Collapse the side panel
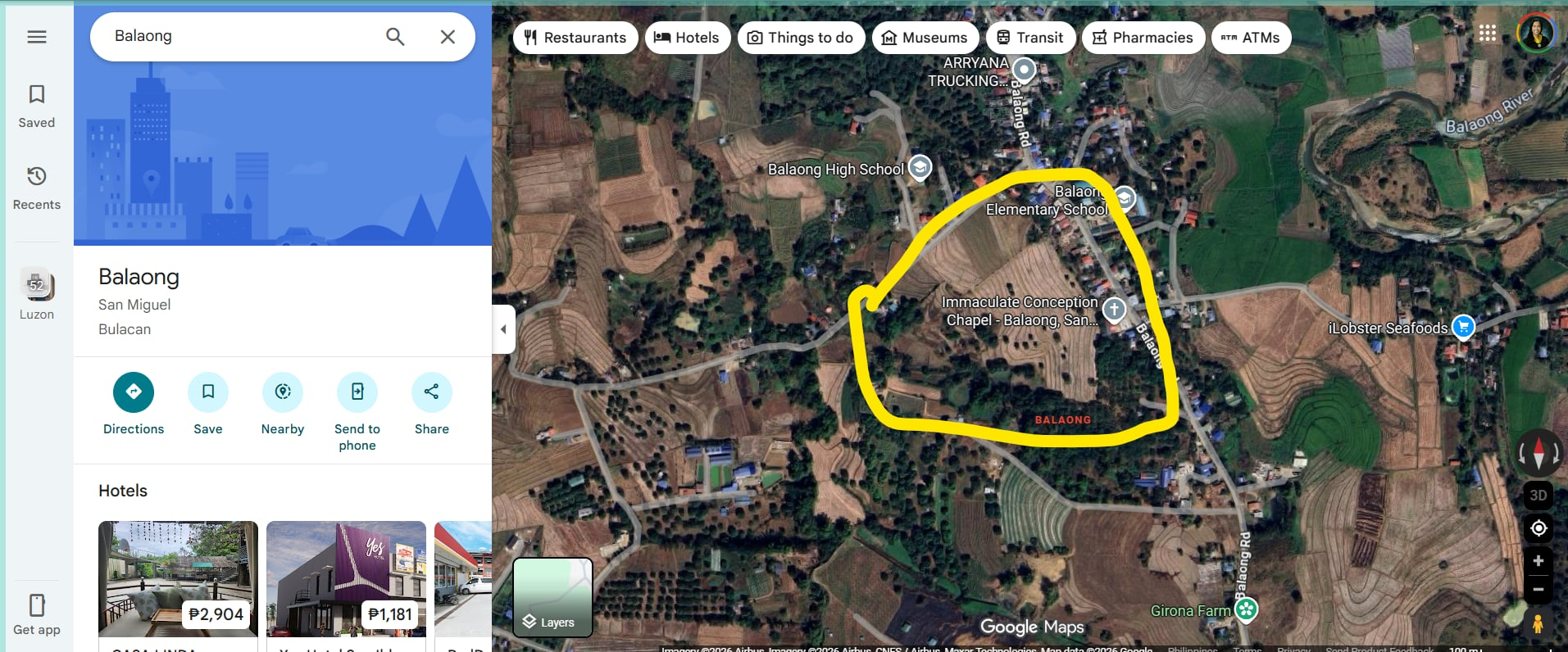Image resolution: width=1568 pixels, height=652 pixels. 503,329
